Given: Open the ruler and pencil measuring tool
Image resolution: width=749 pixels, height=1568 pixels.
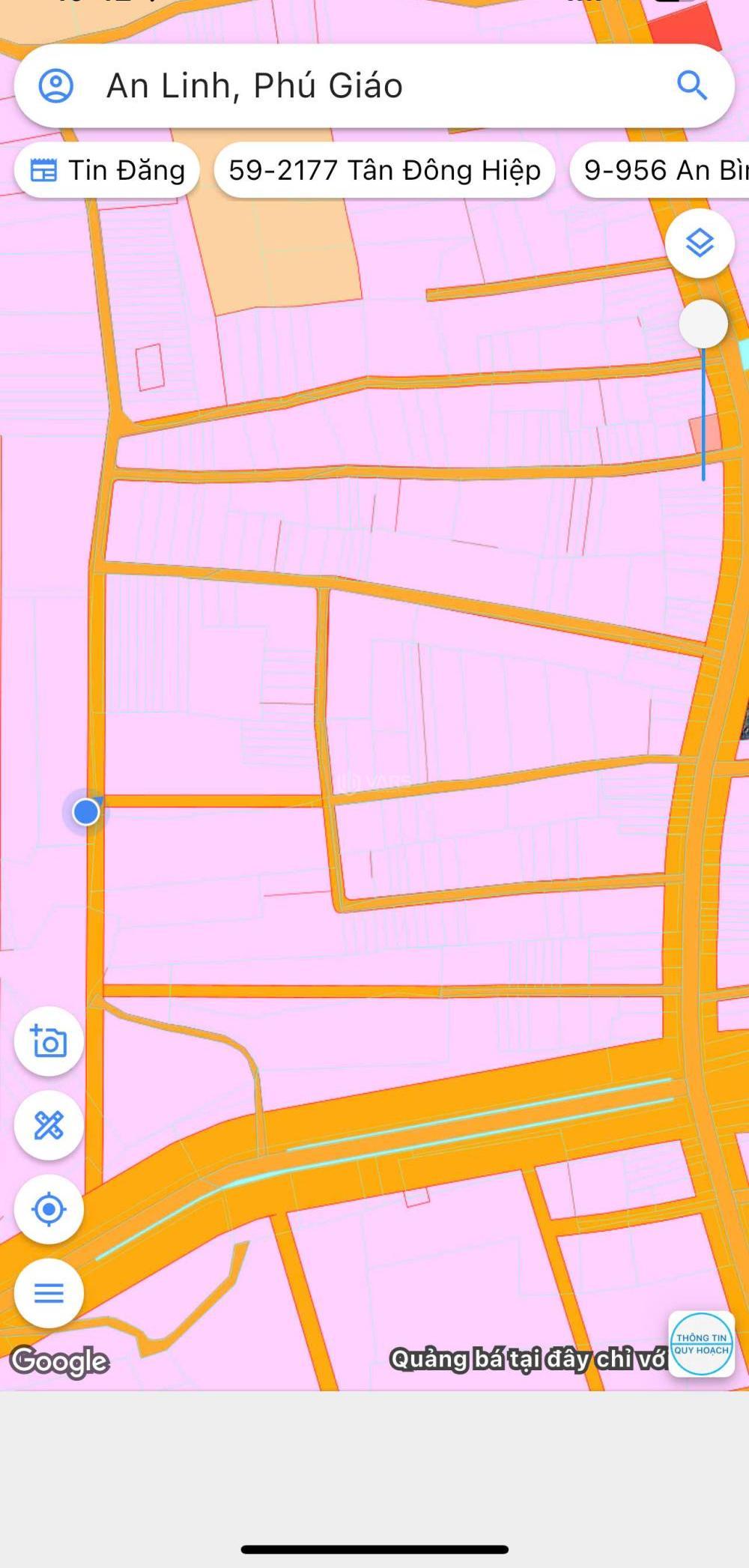Looking at the screenshot, I should 49,1125.
